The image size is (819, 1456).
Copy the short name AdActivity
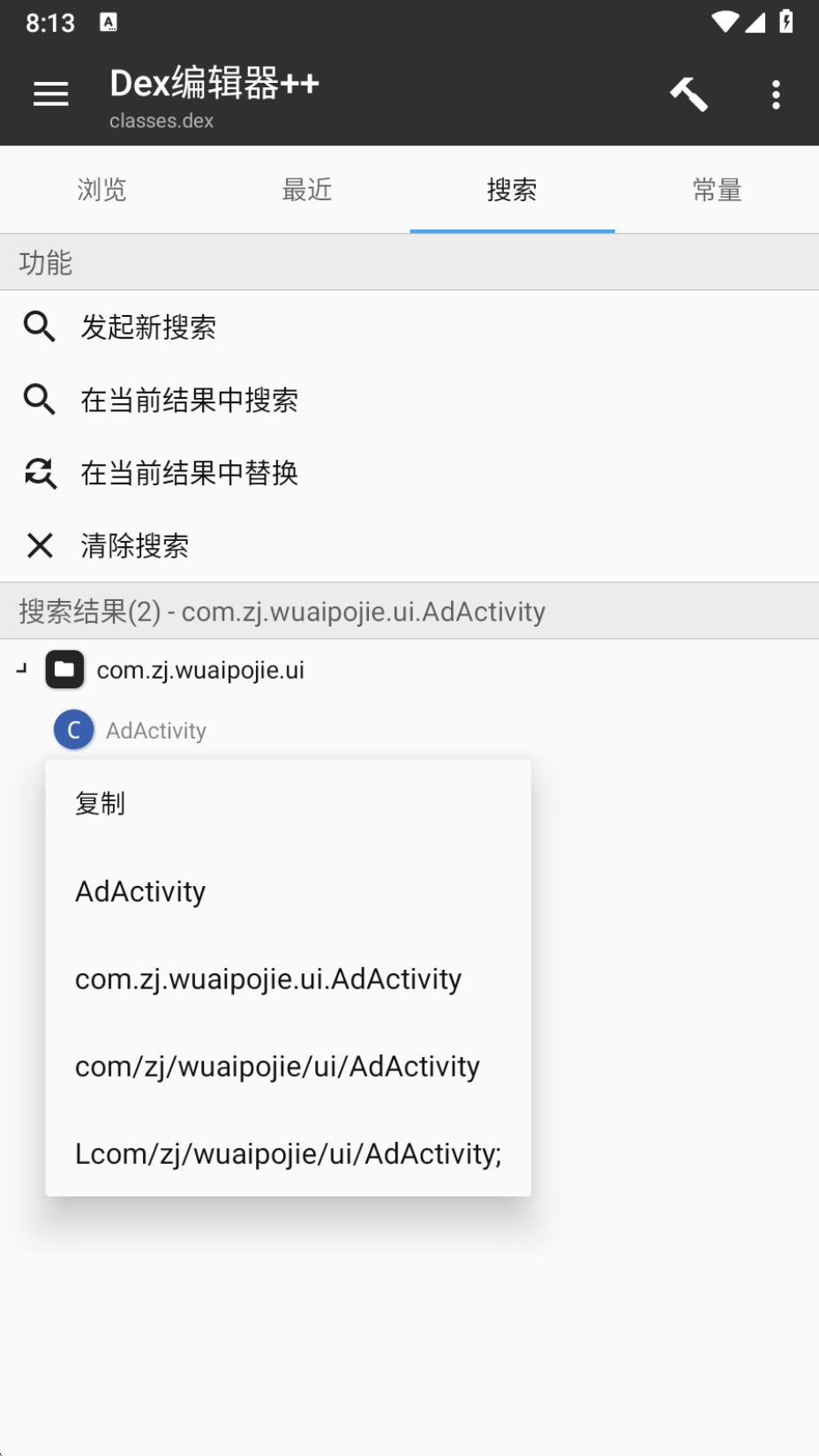point(140,891)
